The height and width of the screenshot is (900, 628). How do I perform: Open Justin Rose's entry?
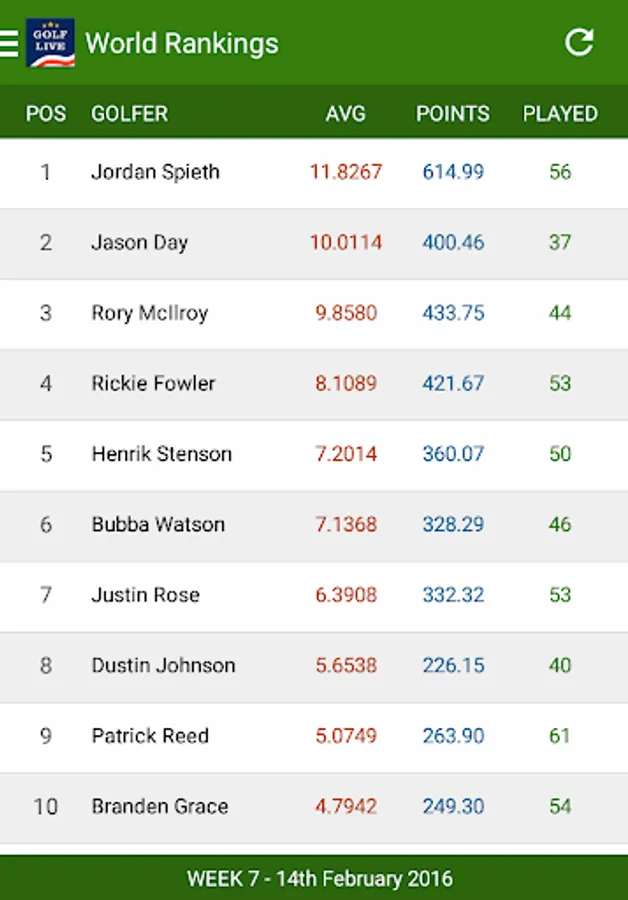pyautogui.click(x=314, y=596)
